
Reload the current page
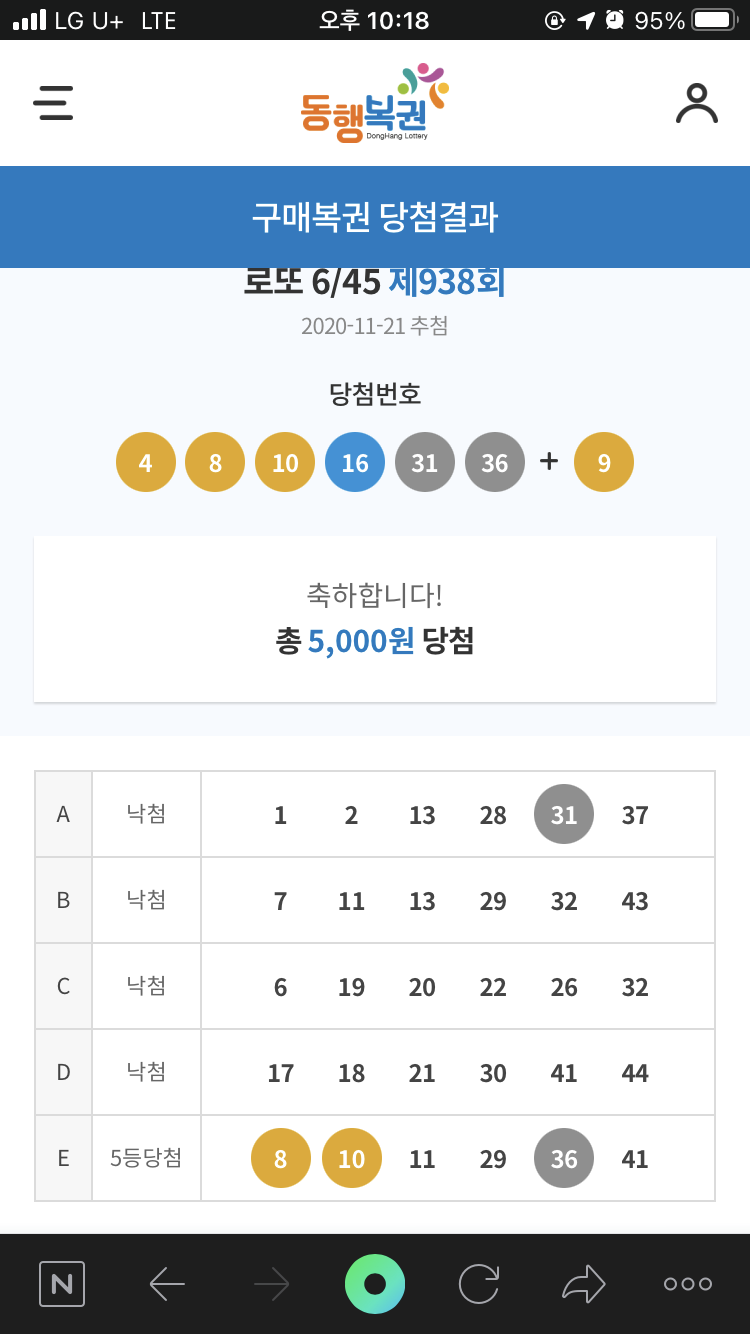point(479,1284)
